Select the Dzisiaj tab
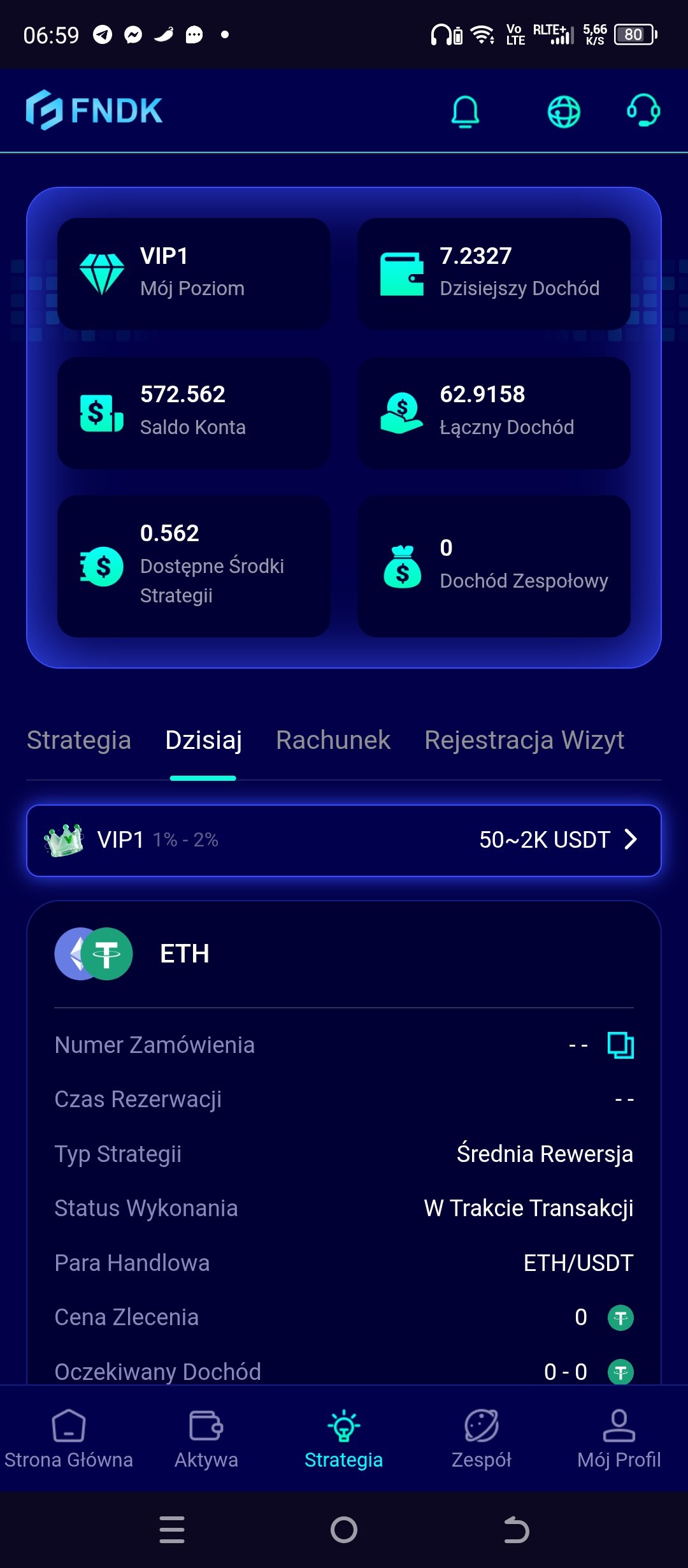 (x=203, y=740)
